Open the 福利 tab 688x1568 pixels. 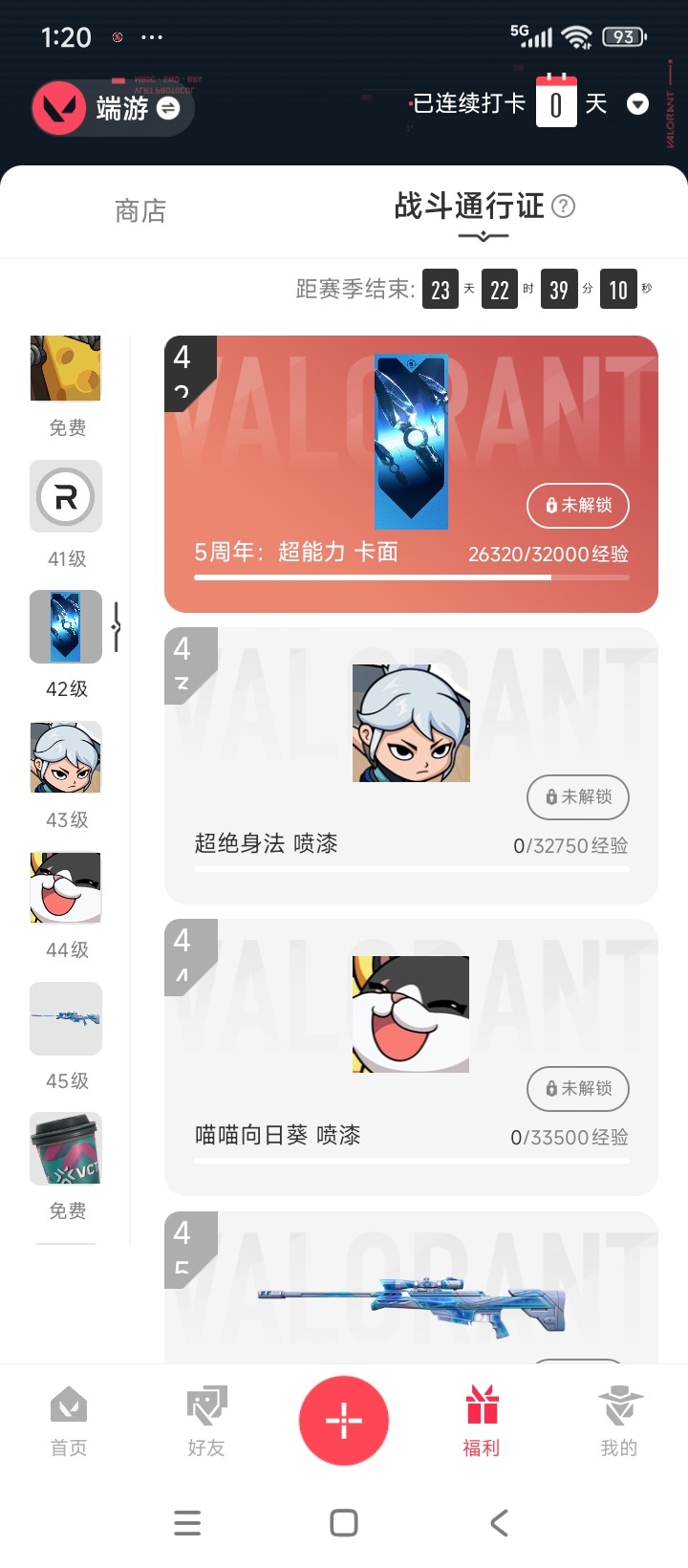pos(482,1421)
